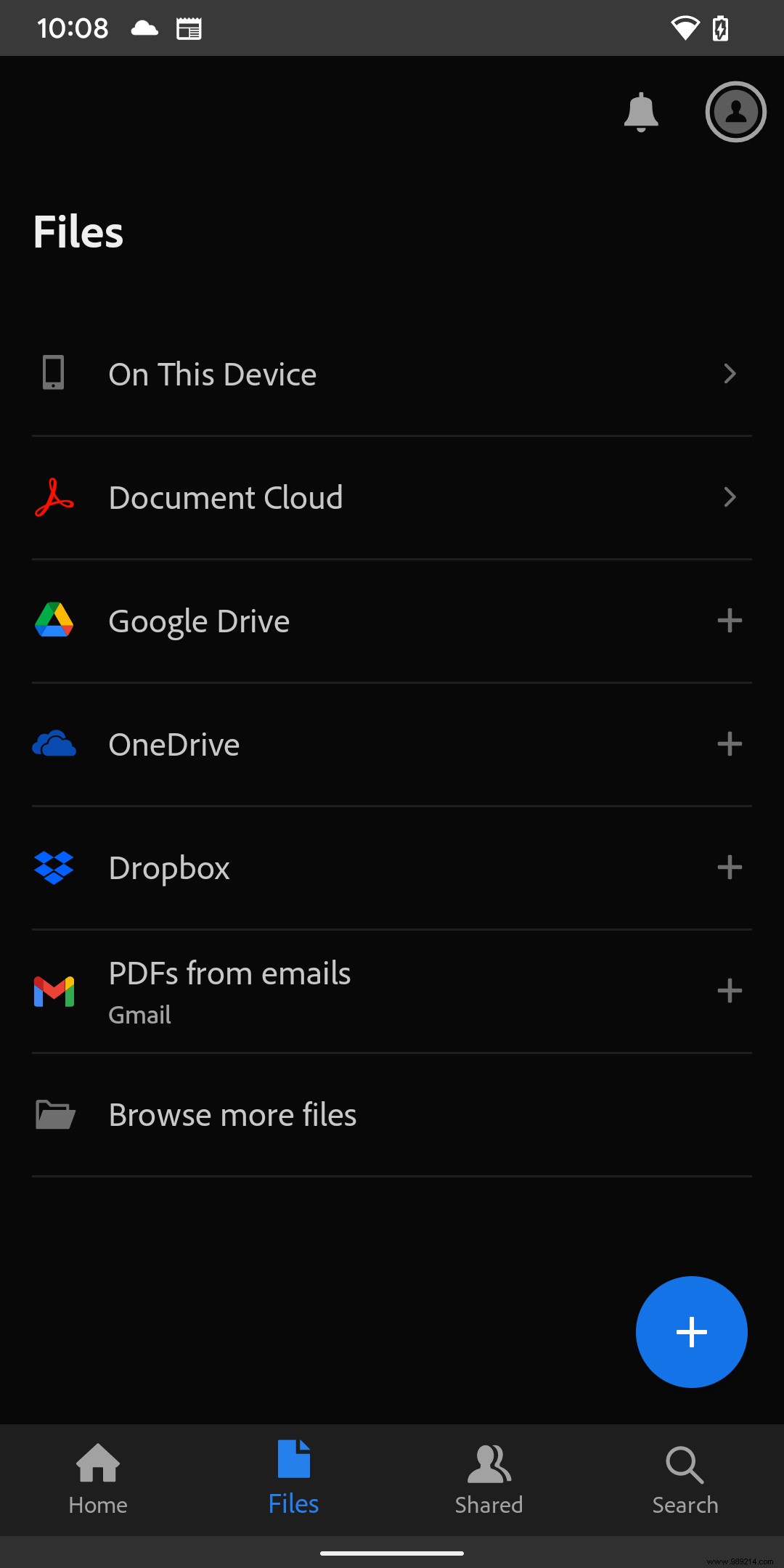Tap the Google Drive icon
784x1568 pixels.
[54, 621]
